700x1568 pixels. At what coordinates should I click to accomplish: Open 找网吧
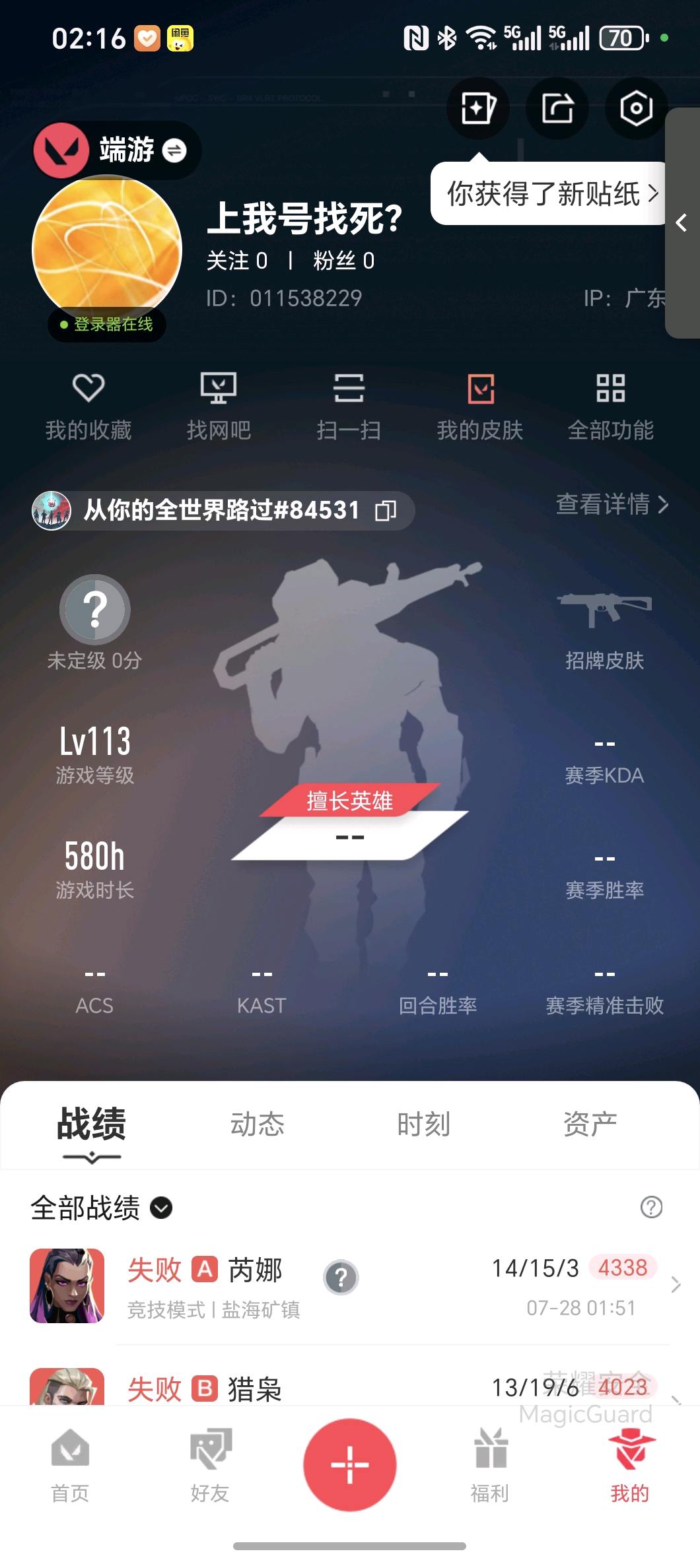(219, 407)
